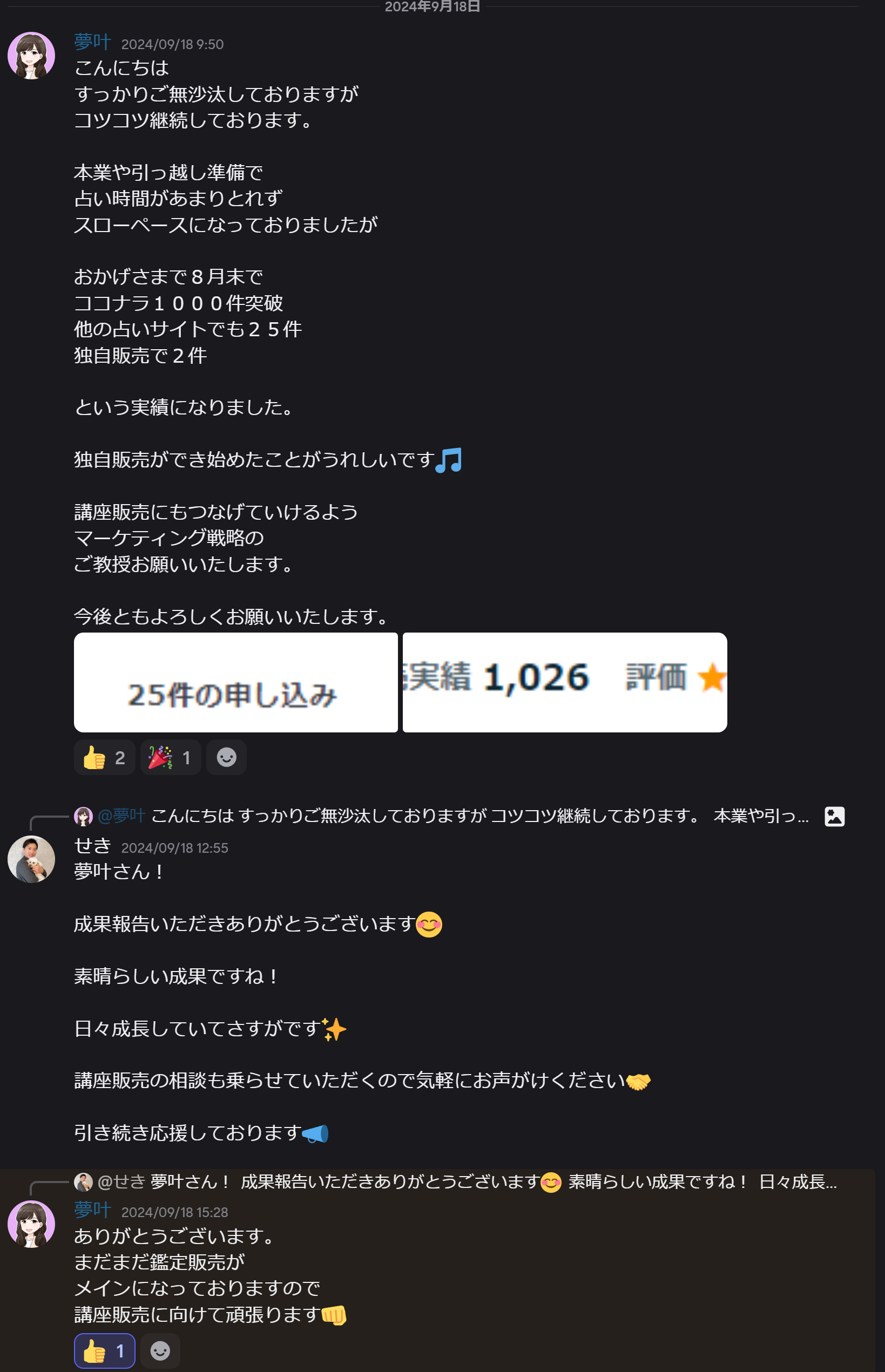
Task: Open 夢叶's avatar on the 15:28 message
Action: point(31,1223)
